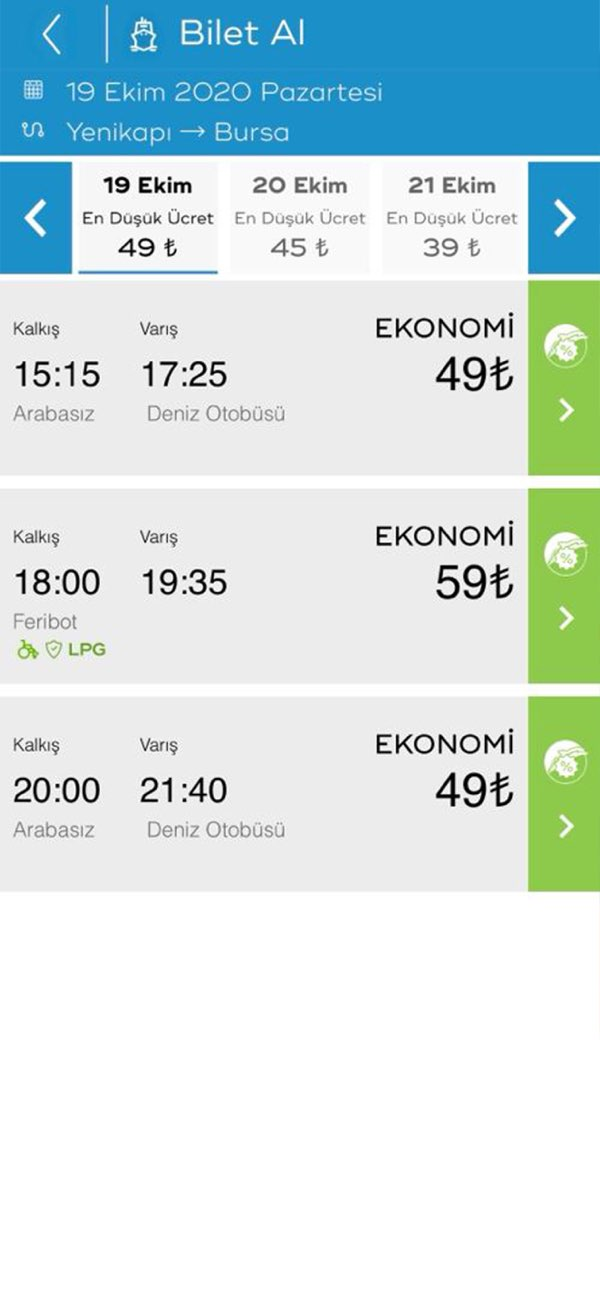The image size is (600, 1299).
Task: Show later dates with right arrow
Action: [x=564, y=217]
